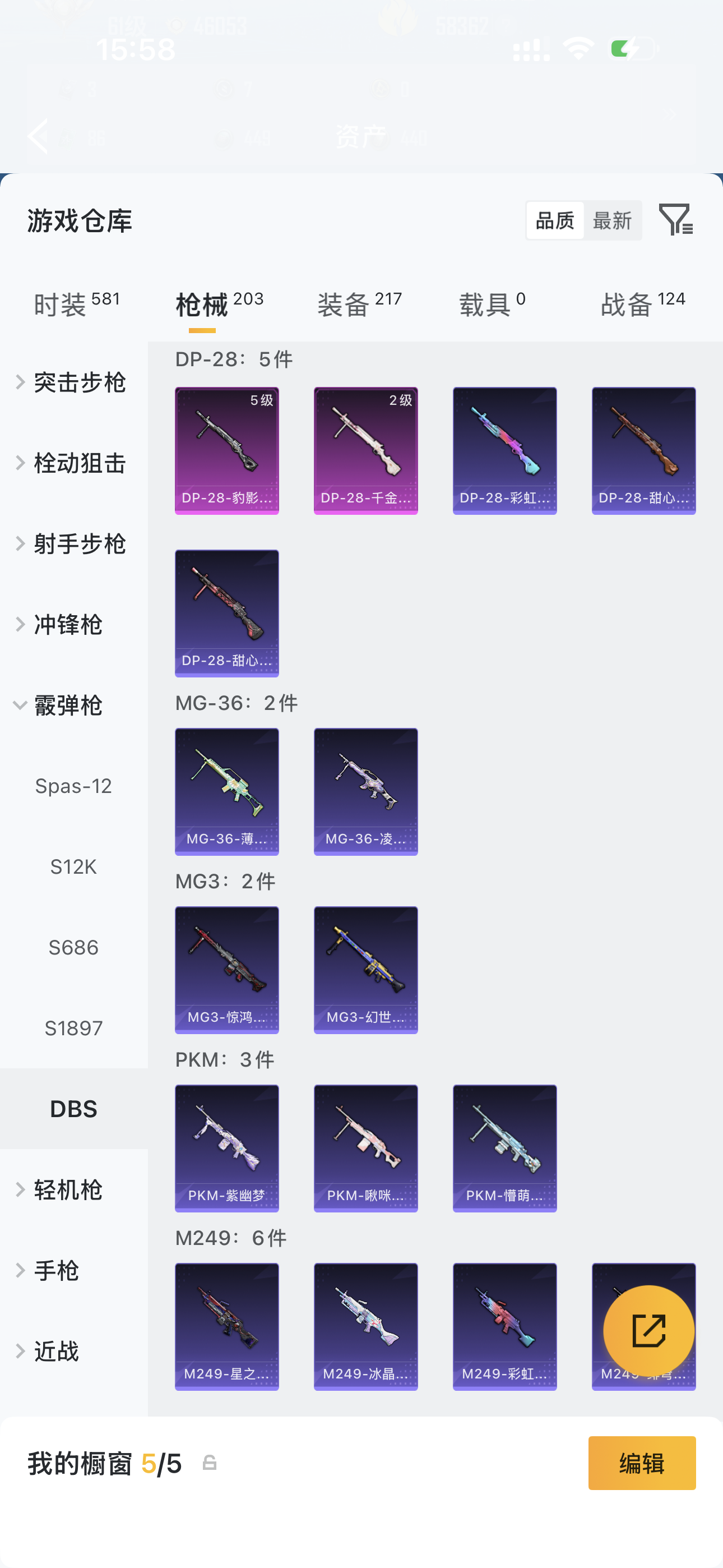Go back using the top-left arrow
This screenshot has width=723, height=1568.
(x=38, y=136)
